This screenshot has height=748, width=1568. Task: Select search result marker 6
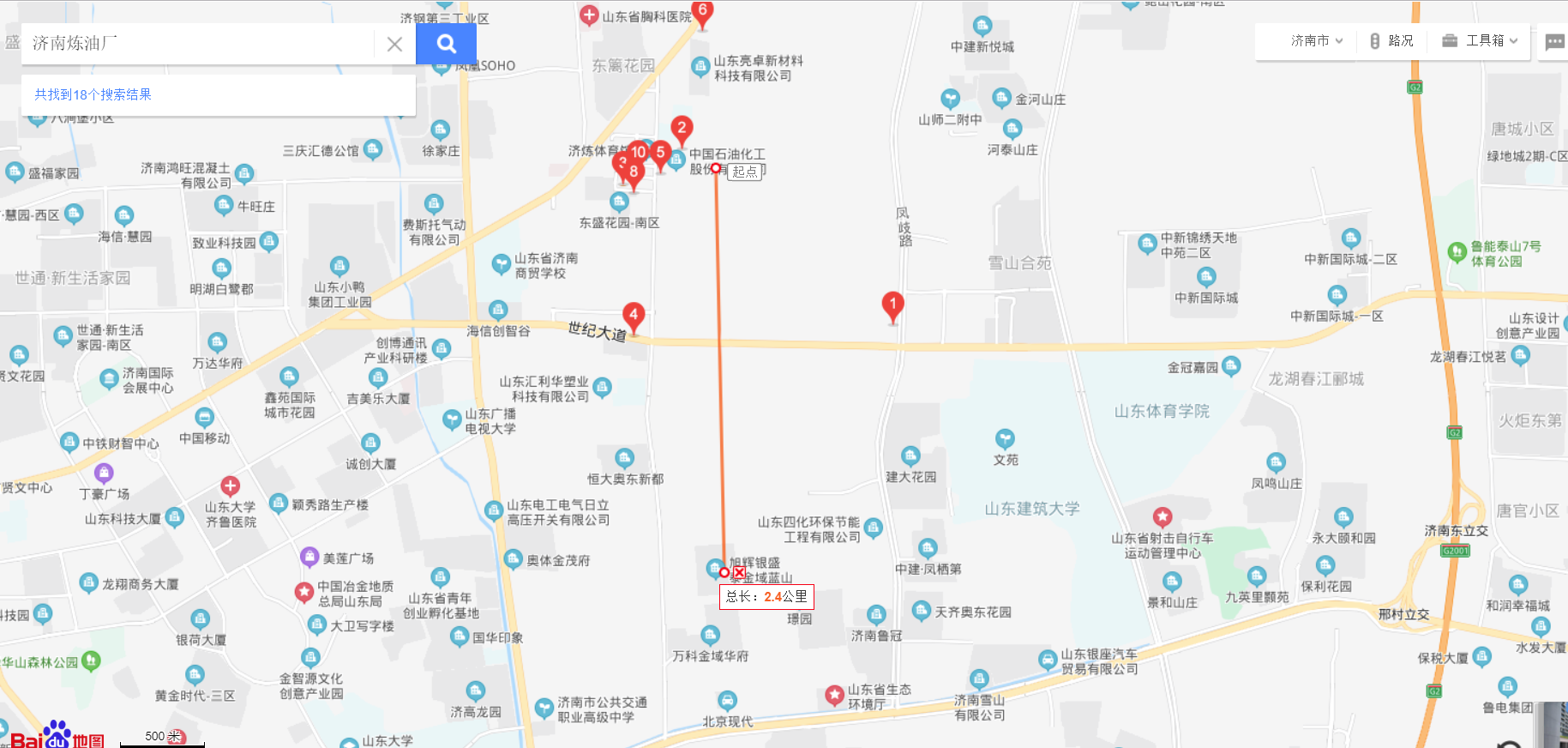[x=703, y=12]
